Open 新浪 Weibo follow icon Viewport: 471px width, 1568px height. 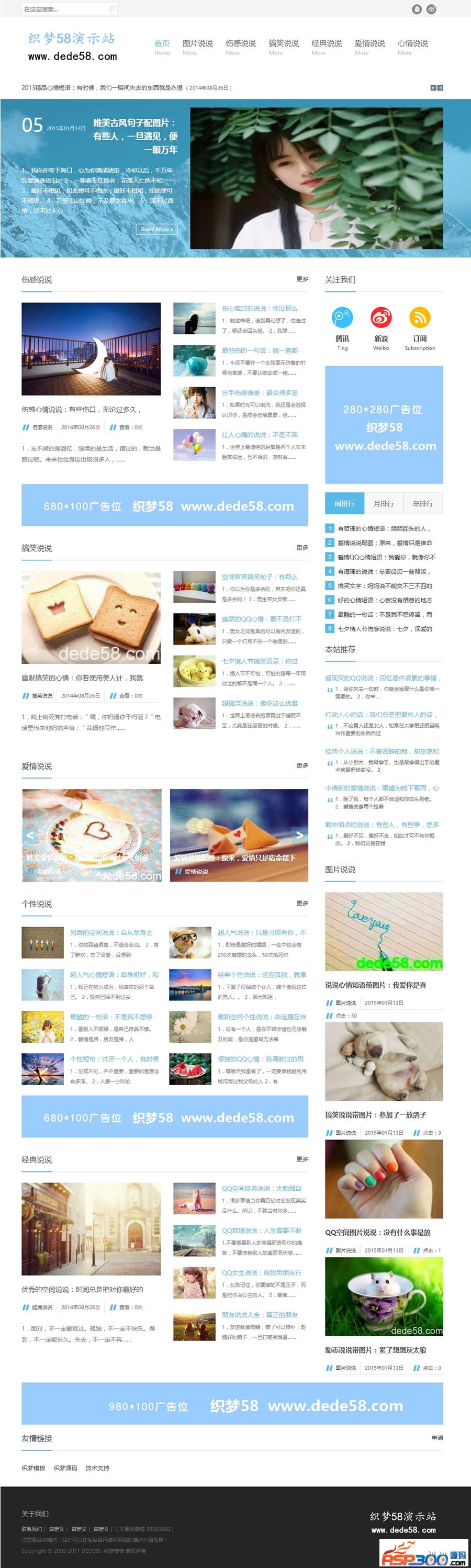(381, 318)
